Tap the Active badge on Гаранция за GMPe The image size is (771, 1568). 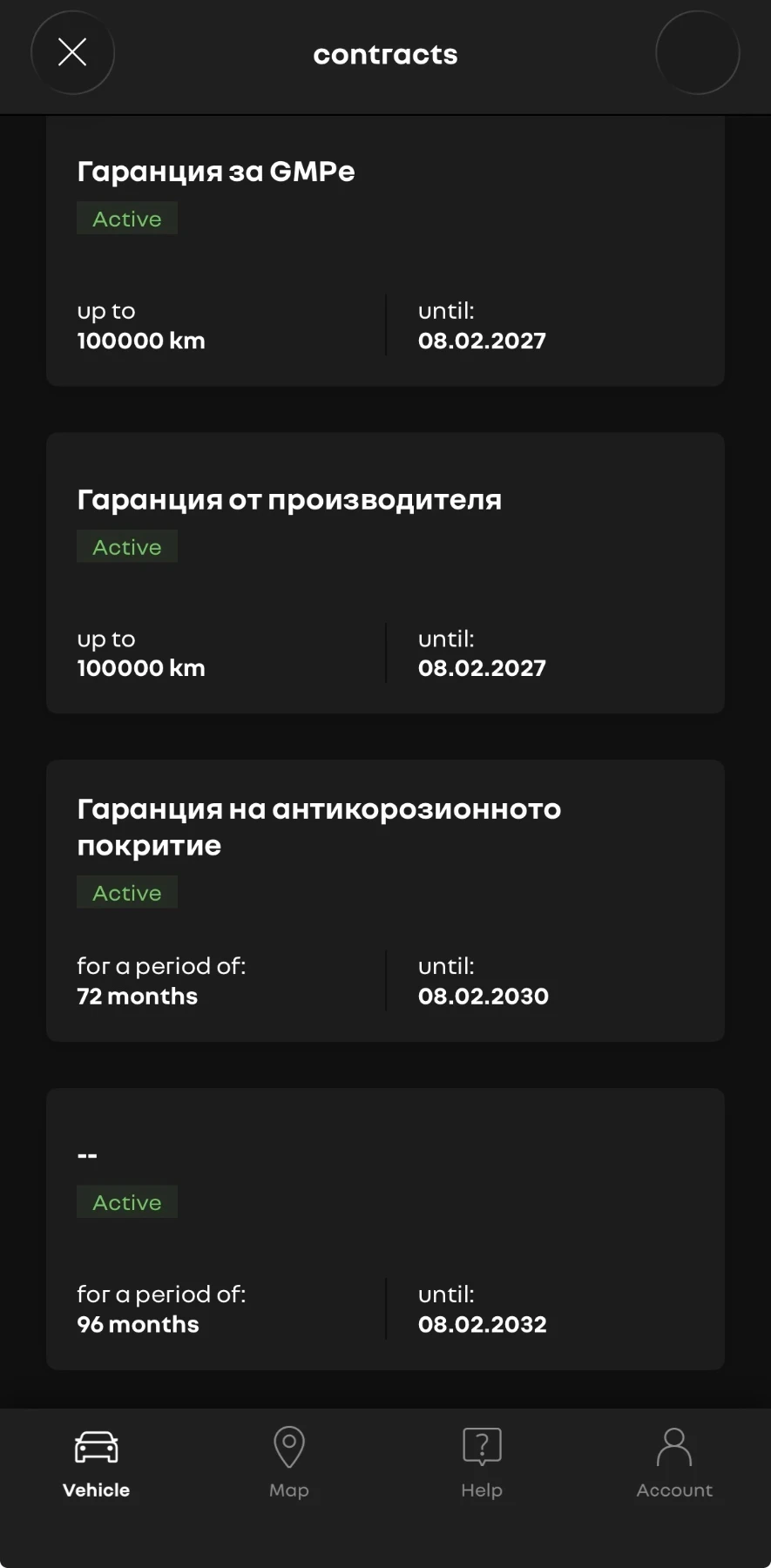(x=127, y=218)
